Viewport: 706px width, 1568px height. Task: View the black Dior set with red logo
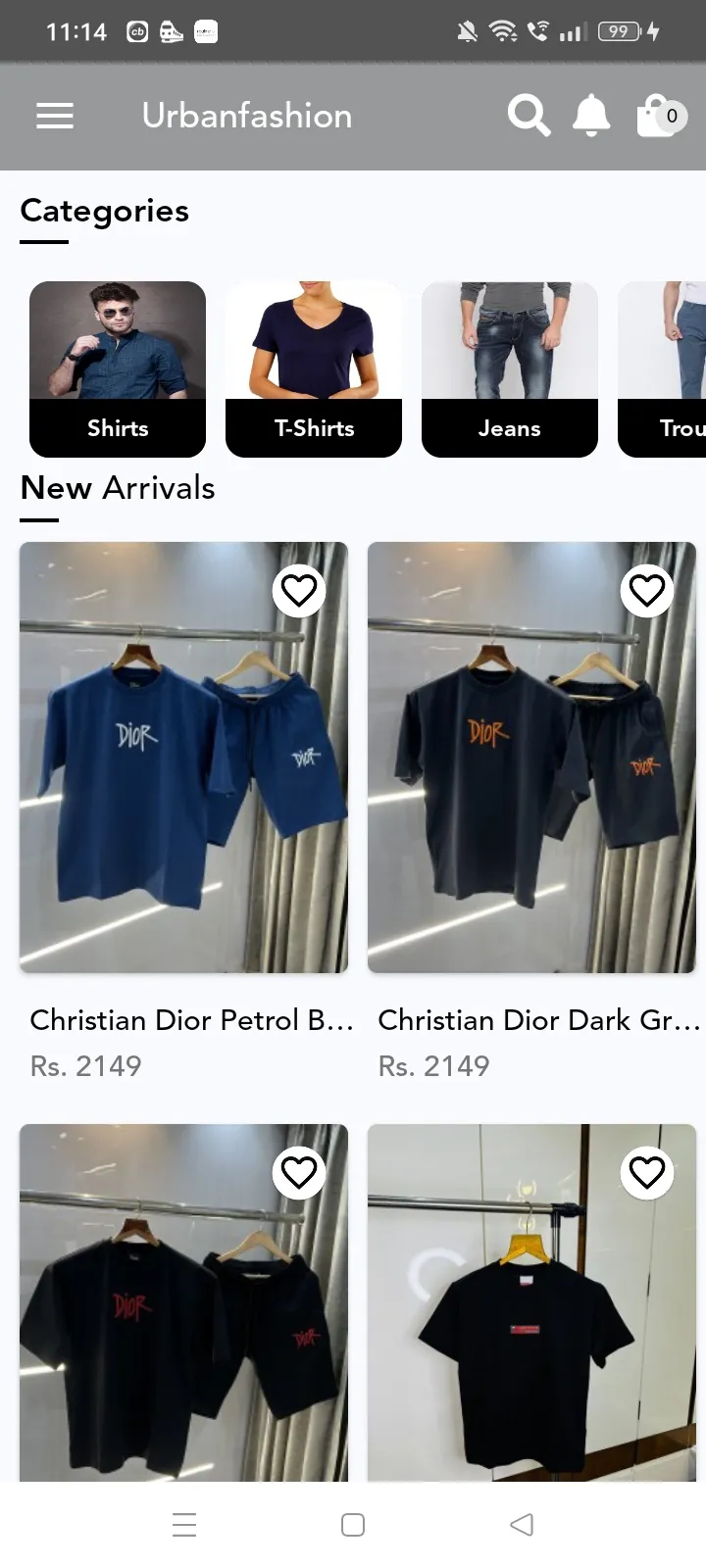click(x=183, y=1302)
